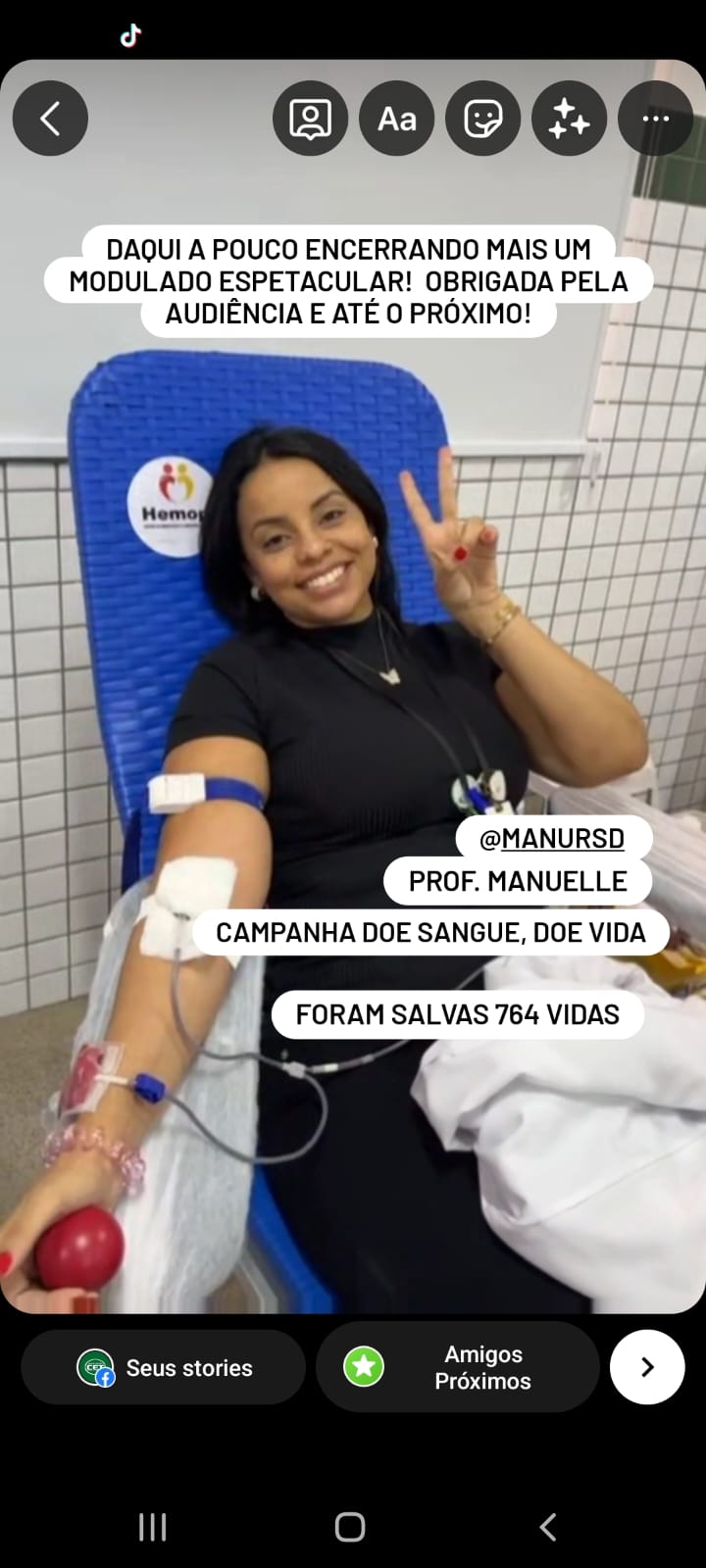The height and width of the screenshot is (1568, 706).
Task: Add text with the Aa tool
Action: pyautogui.click(x=397, y=119)
